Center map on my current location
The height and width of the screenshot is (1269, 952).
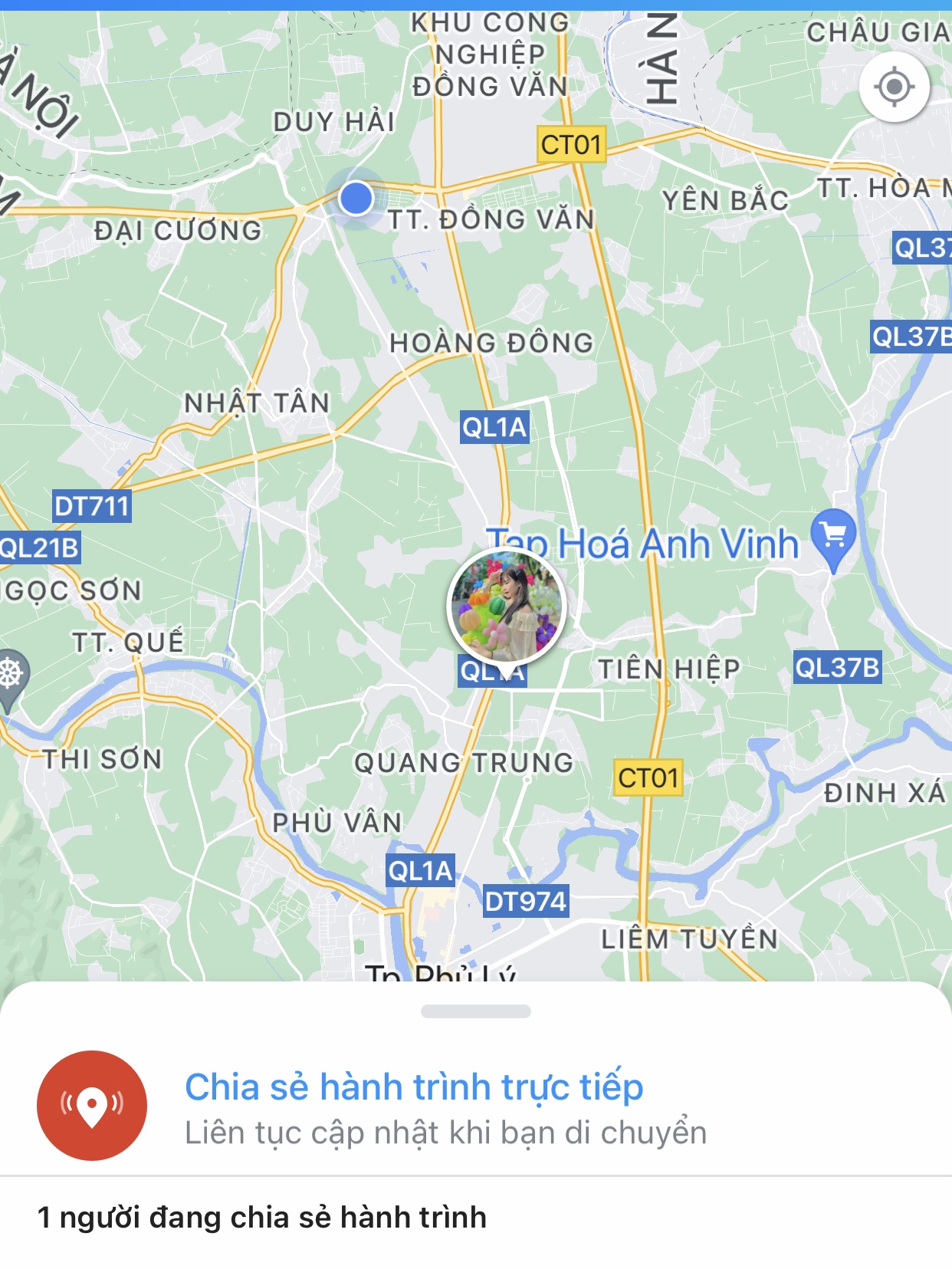click(894, 87)
